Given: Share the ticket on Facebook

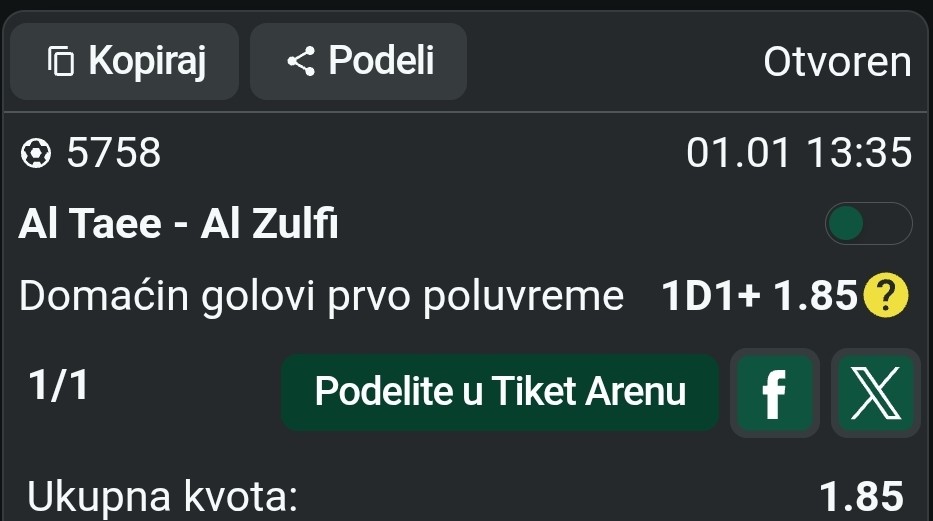Looking at the screenshot, I should [x=775, y=393].
